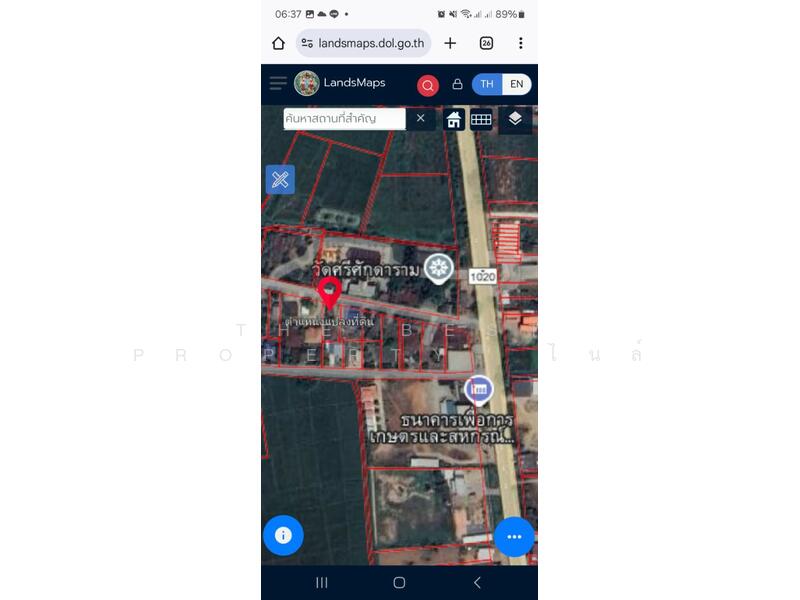This screenshot has height=600, width=800.
Task: Tap the red search icon
Action: (428, 85)
